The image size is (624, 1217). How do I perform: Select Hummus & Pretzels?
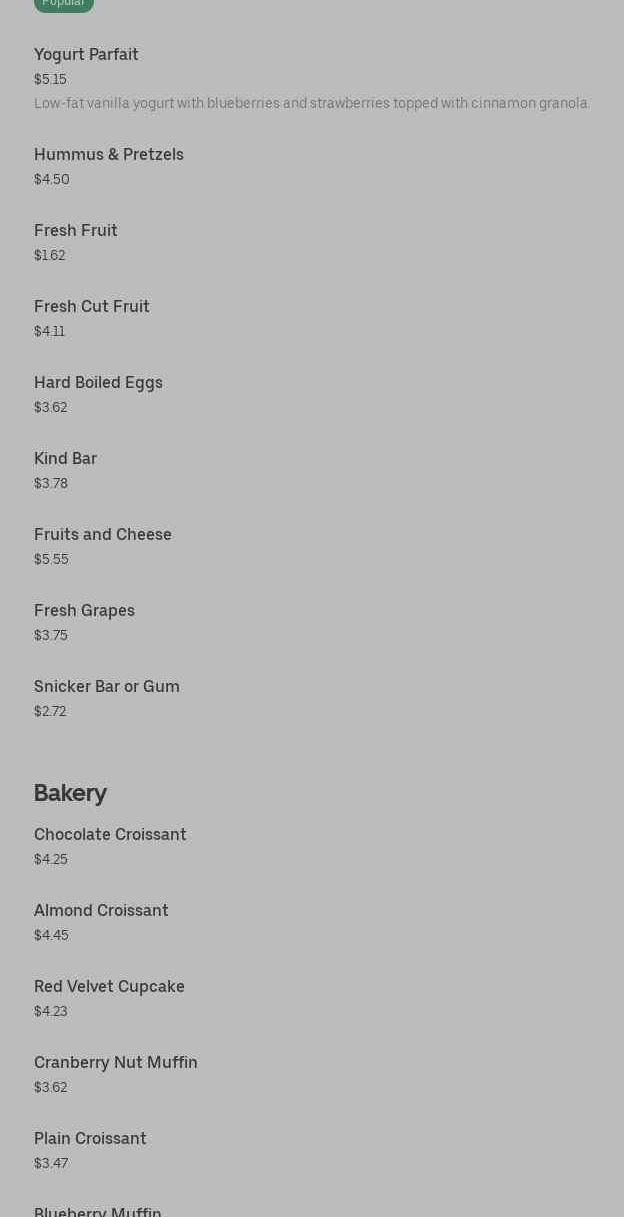109,155
